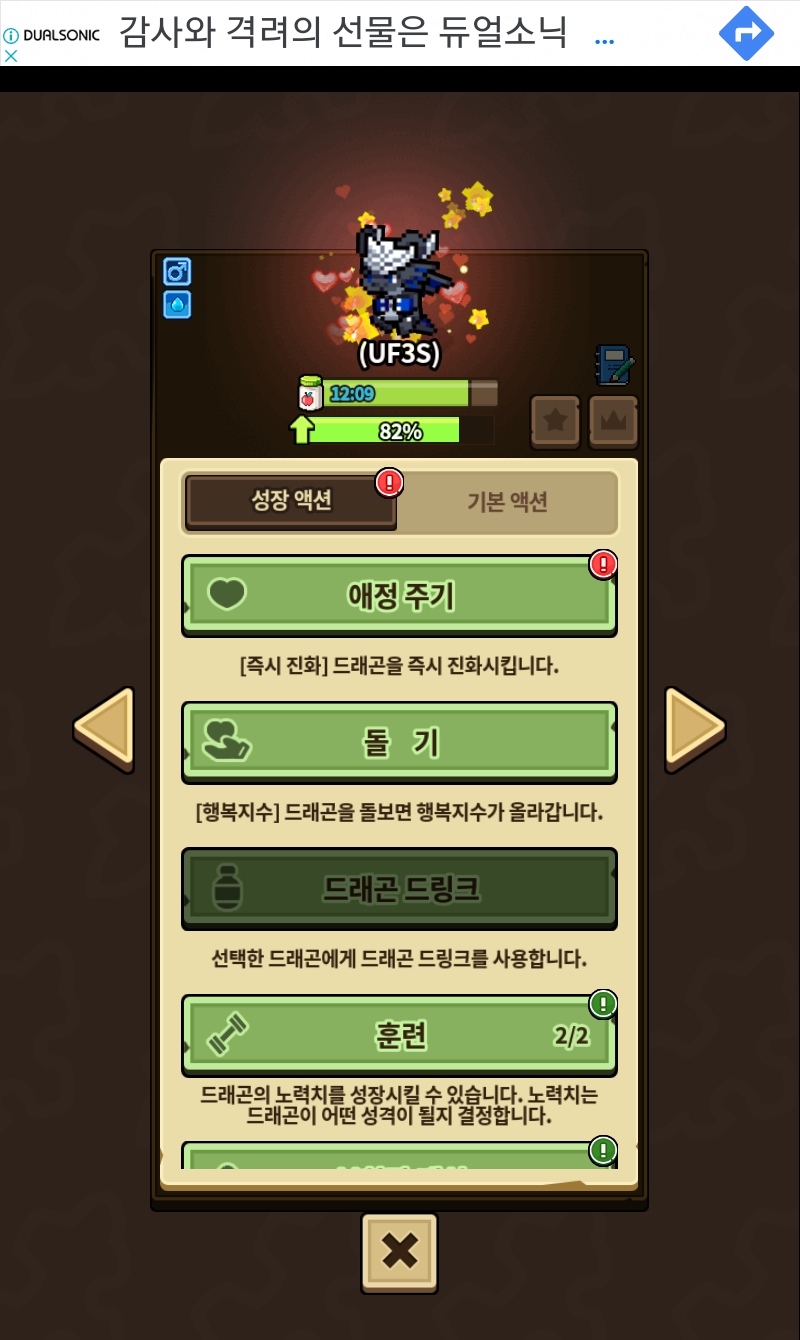Open the notebook memo icon
The width and height of the screenshot is (800, 1340).
(x=614, y=366)
